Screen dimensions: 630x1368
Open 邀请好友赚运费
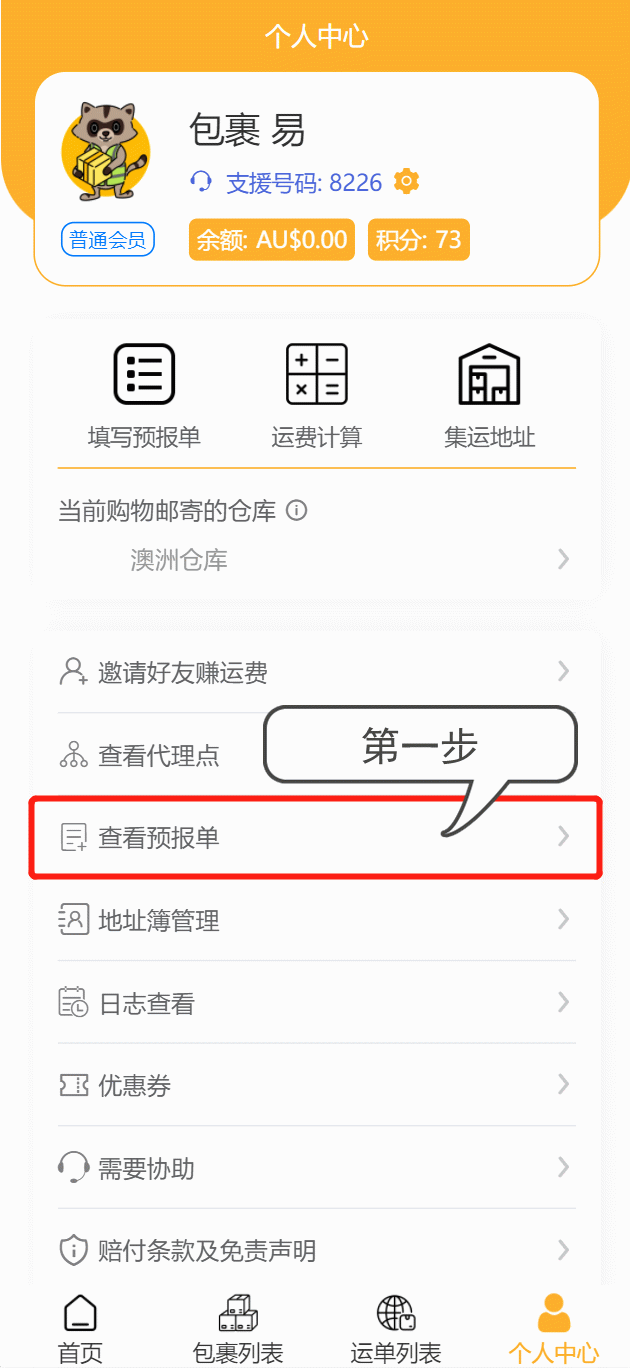316,672
